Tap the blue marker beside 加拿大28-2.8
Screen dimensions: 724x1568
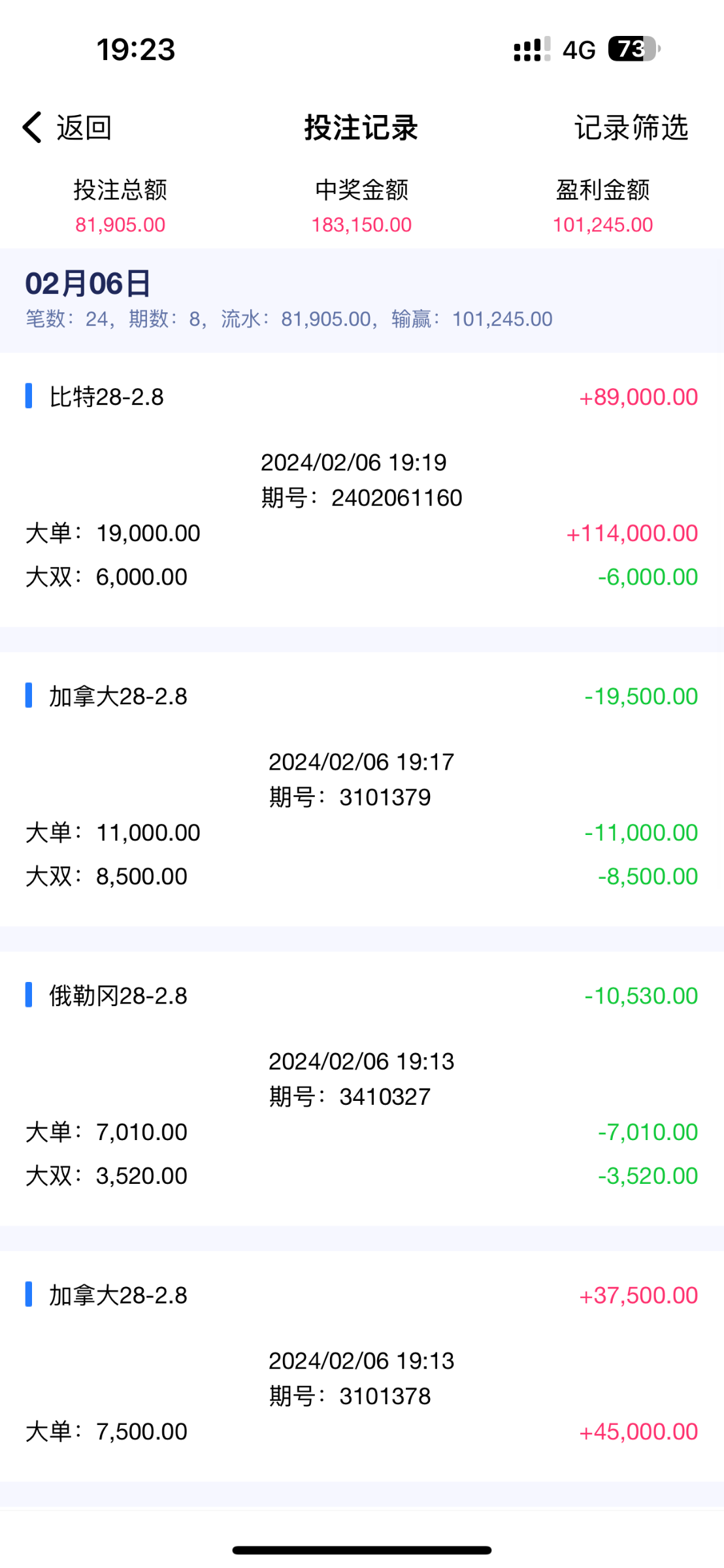tap(27, 696)
